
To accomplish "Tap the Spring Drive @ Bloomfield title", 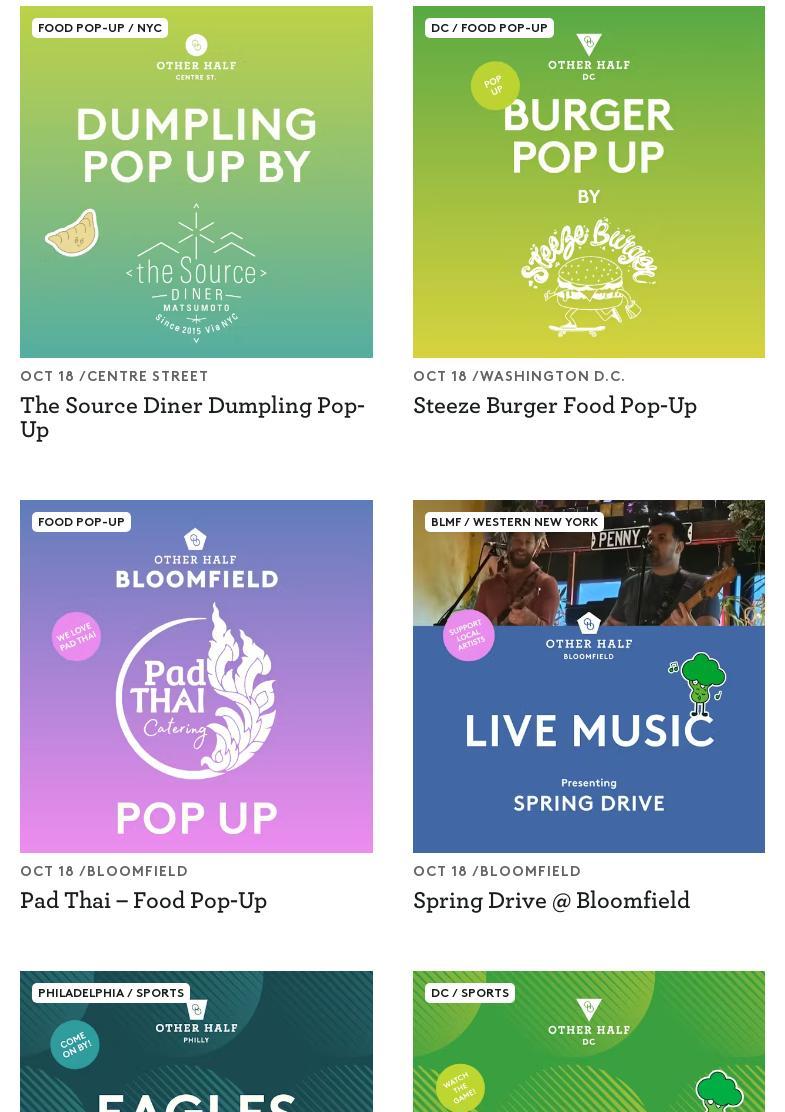I will 551,900.
